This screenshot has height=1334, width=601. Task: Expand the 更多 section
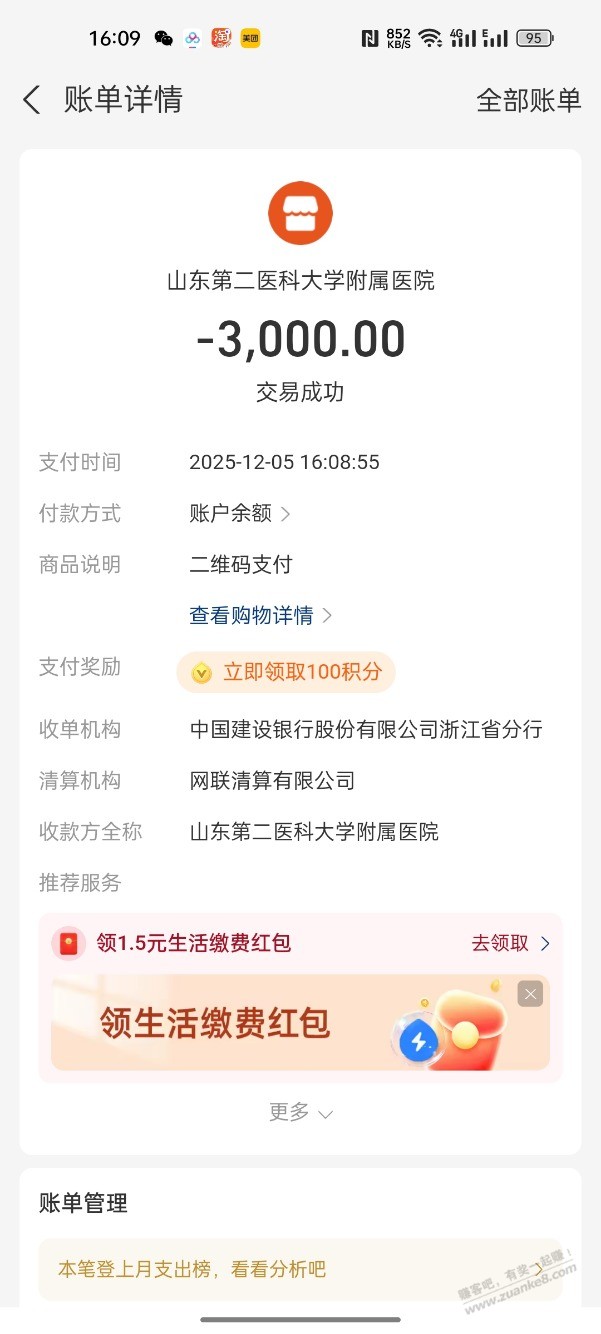coord(300,1112)
